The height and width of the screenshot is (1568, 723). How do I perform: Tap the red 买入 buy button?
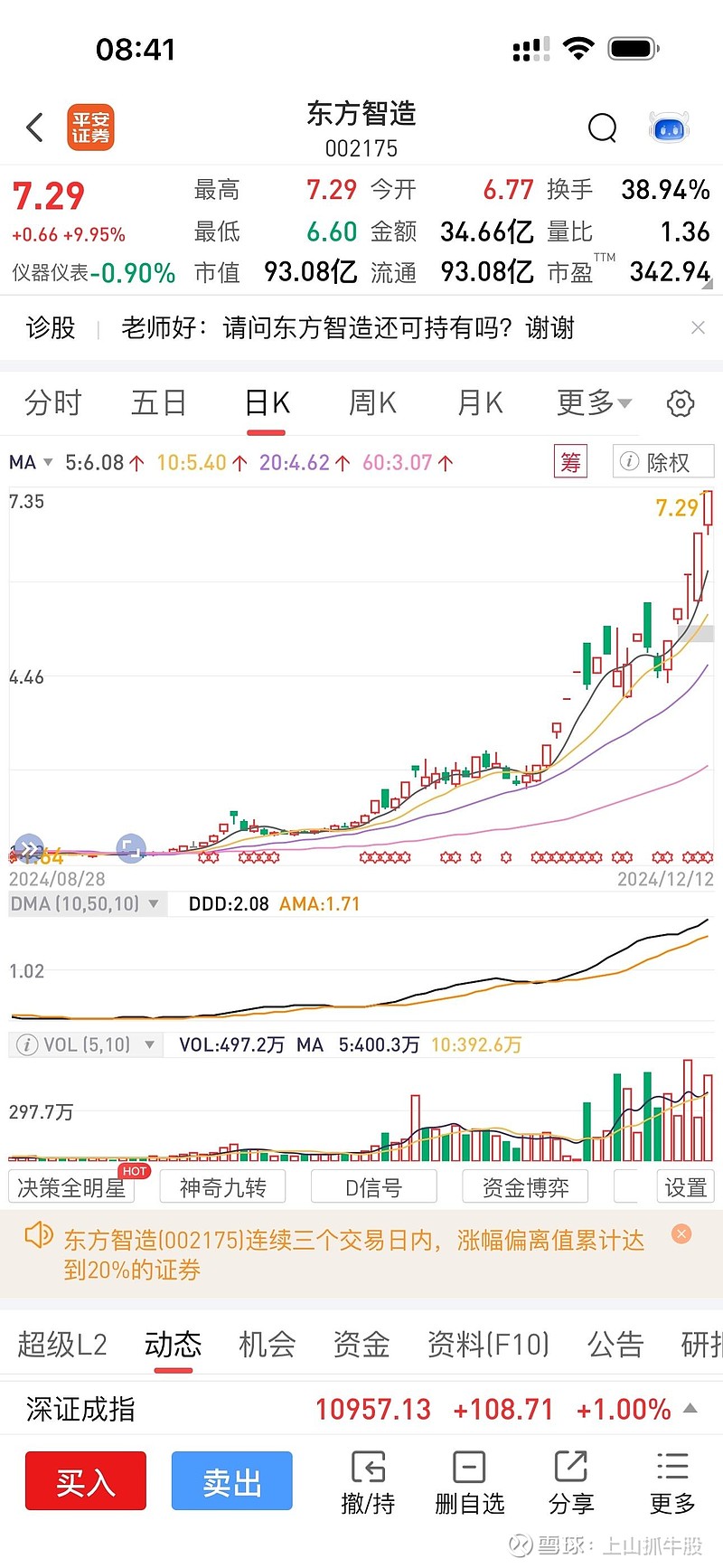pyautogui.click(x=85, y=1480)
